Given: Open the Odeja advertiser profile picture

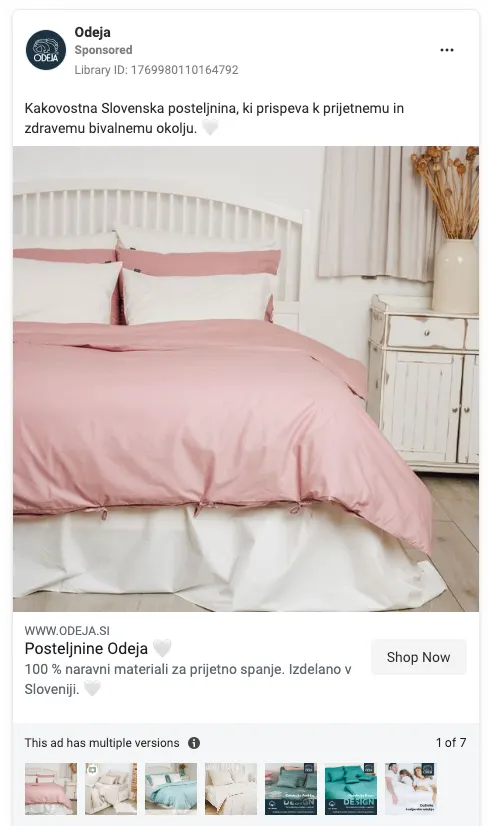Looking at the screenshot, I should click(46, 50).
